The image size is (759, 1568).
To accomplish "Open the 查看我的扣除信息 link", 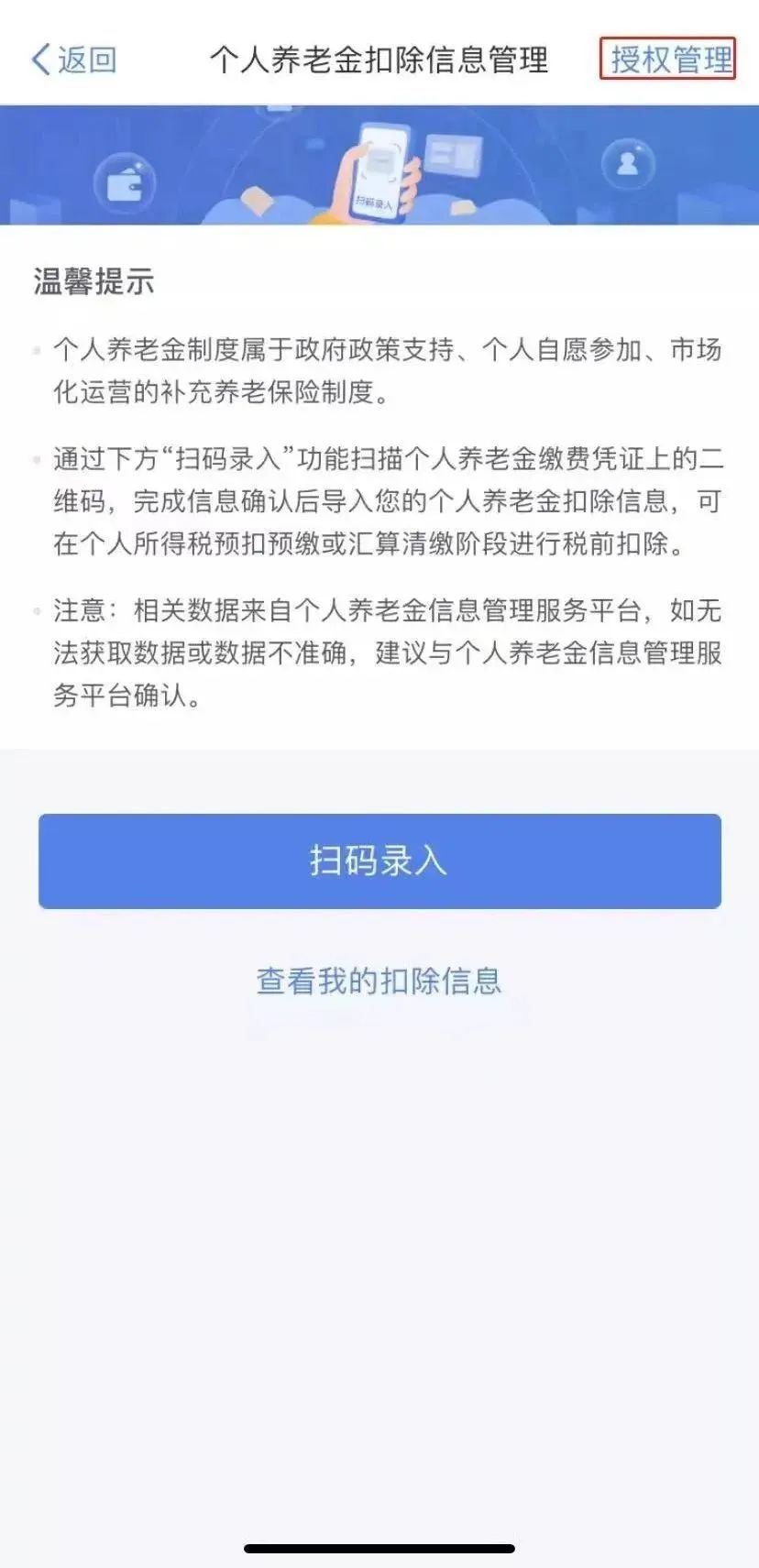I will 379,981.
